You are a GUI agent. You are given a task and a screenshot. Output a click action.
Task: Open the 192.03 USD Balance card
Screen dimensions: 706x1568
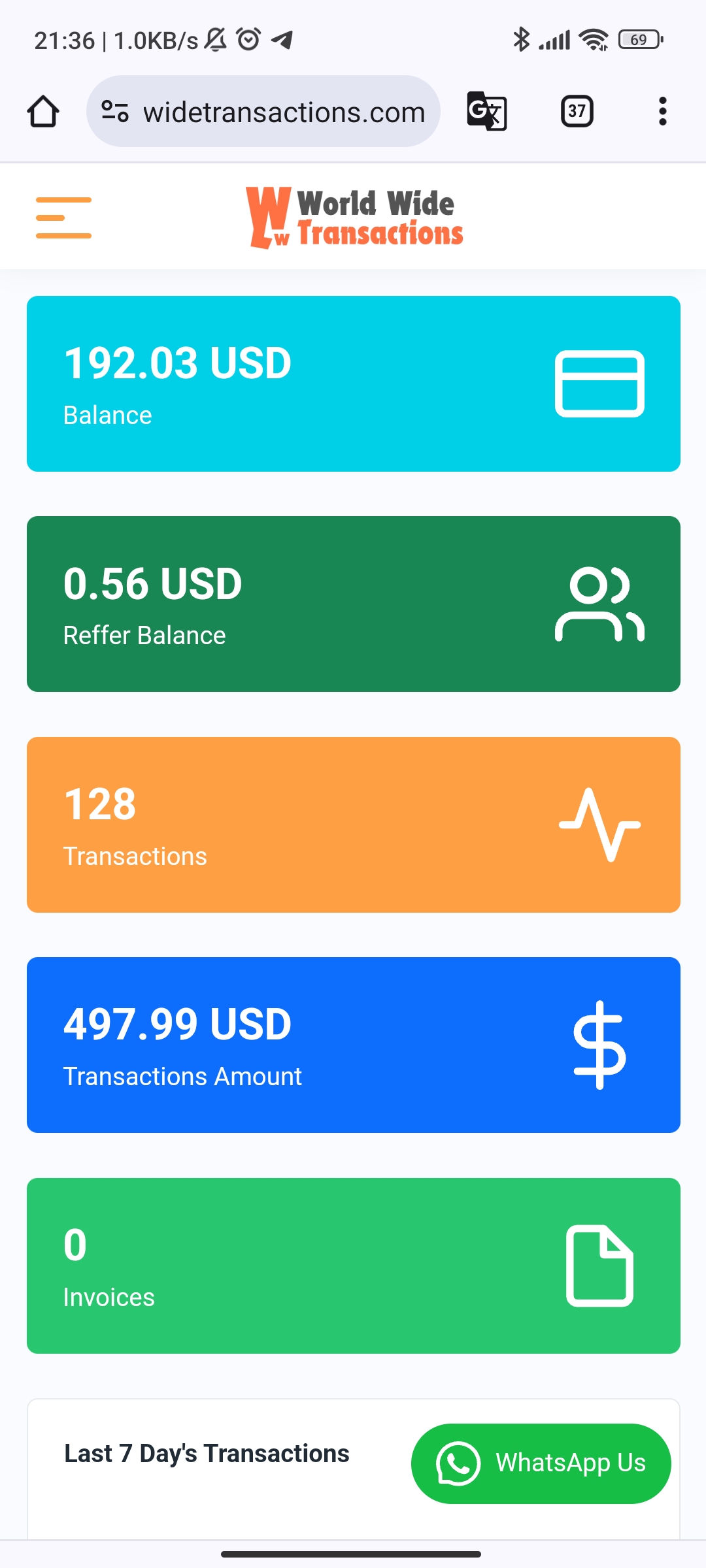(x=354, y=384)
